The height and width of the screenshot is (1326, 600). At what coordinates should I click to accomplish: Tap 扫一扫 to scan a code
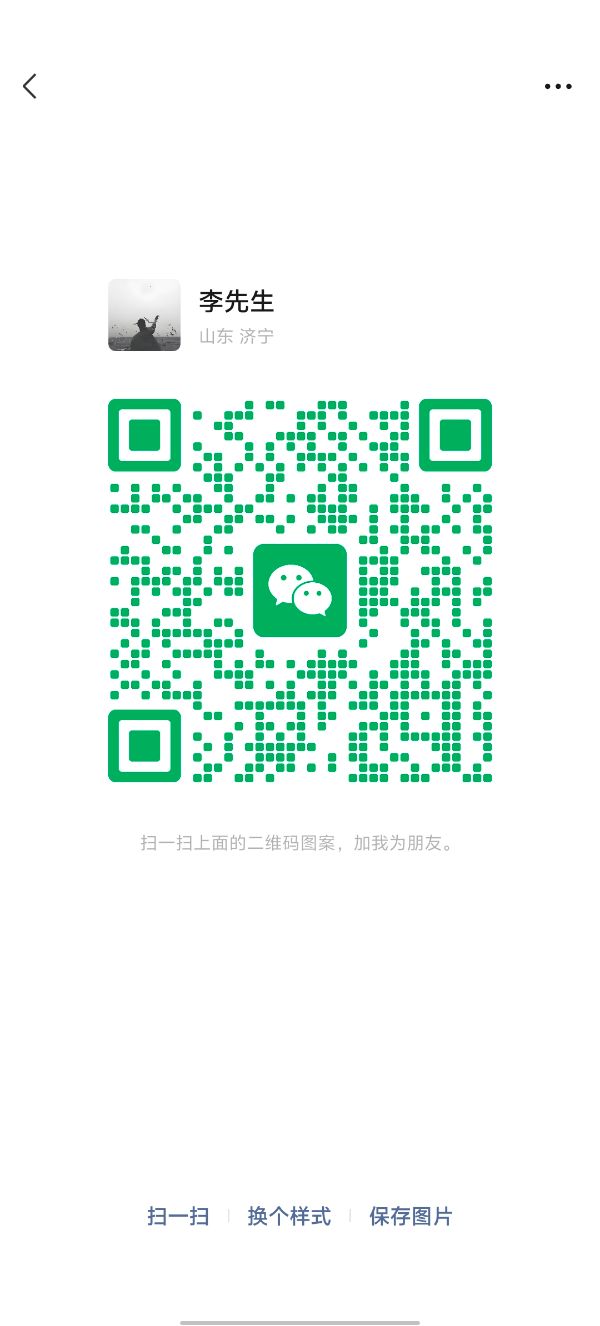178,1216
